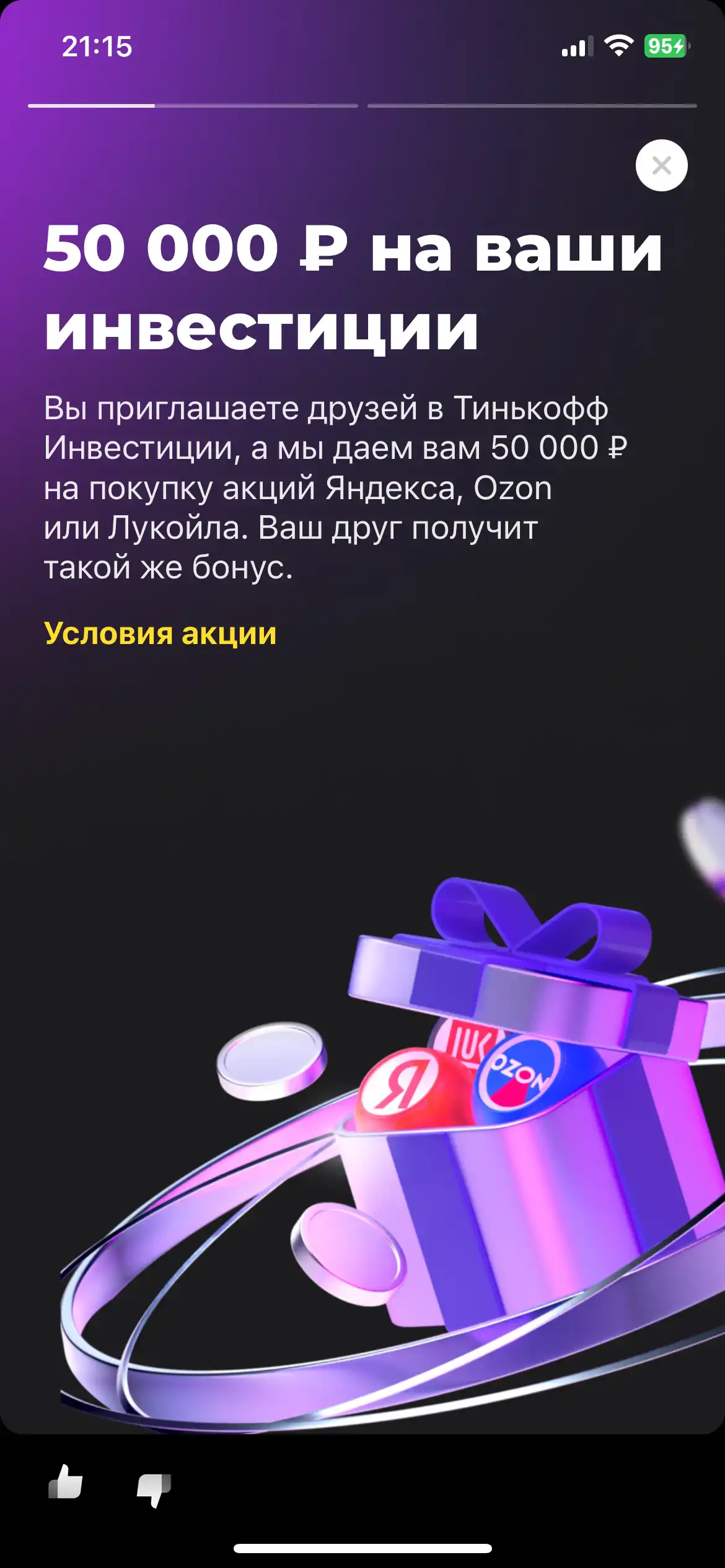Close the story with the X button

(x=661, y=165)
